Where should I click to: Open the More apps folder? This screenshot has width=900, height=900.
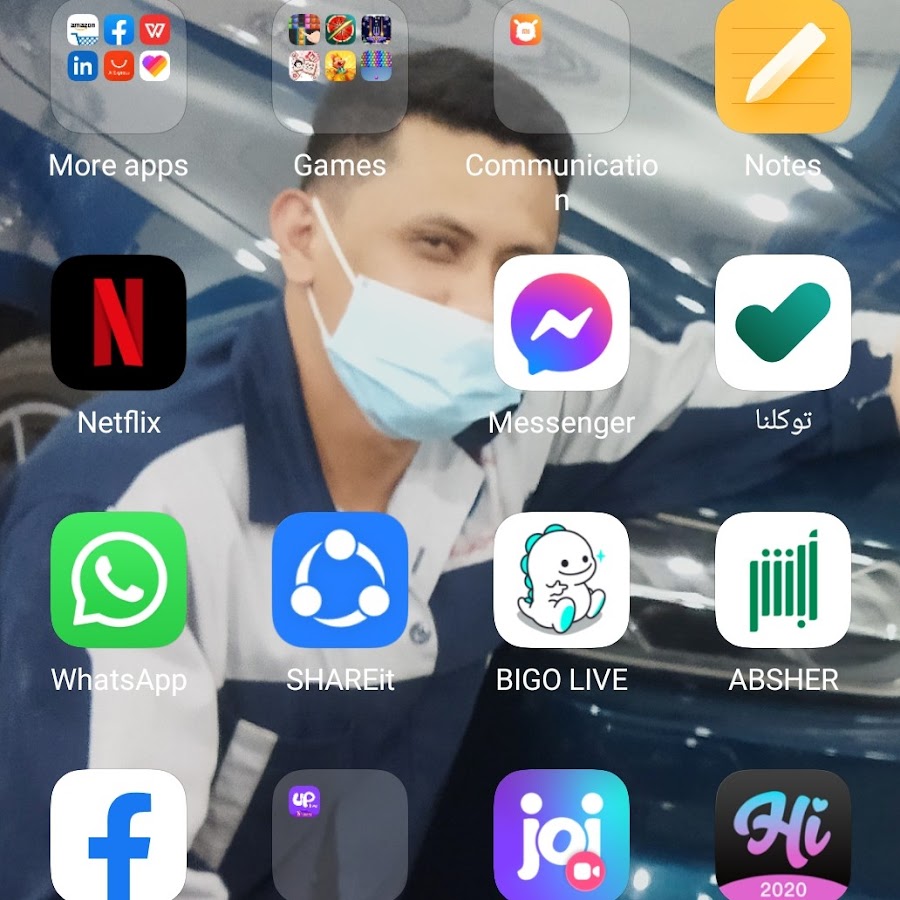[x=118, y=66]
